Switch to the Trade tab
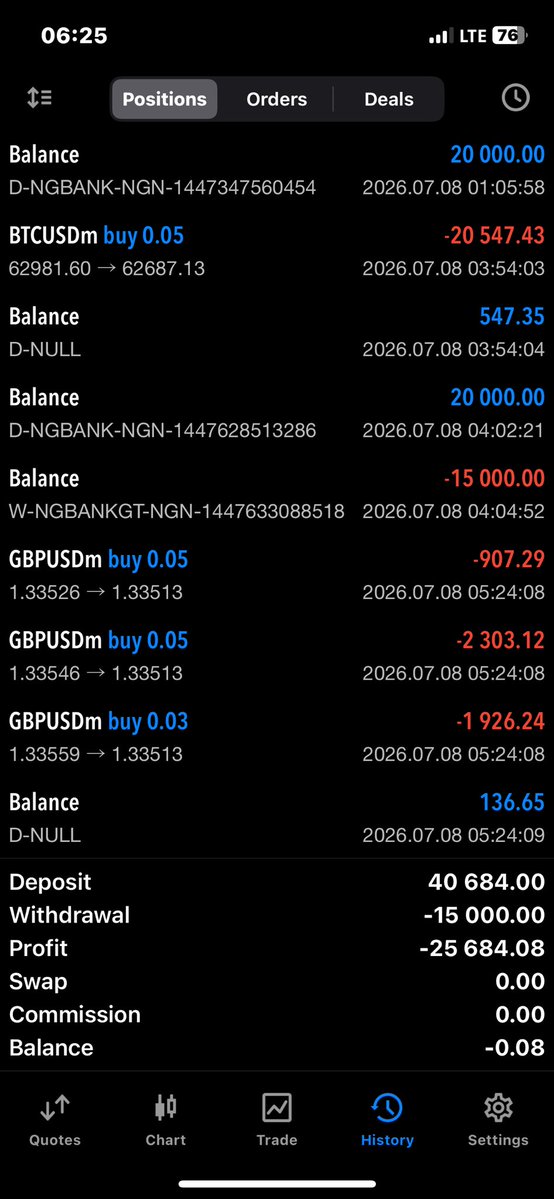Screen dimensions: 554x1199 pyautogui.click(x=276, y=1120)
